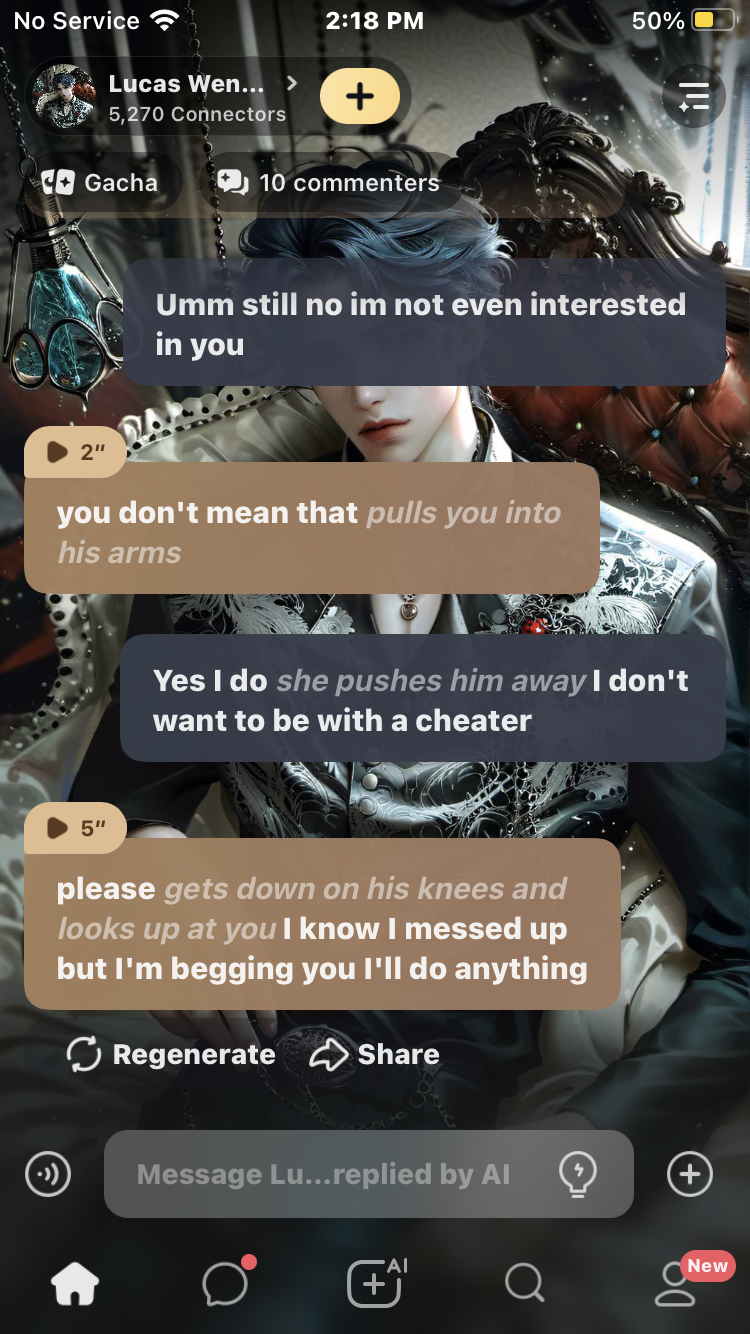Viewport: 750px width, 1334px height.
Task: Tap the yellow plus connect button
Action: click(359, 97)
